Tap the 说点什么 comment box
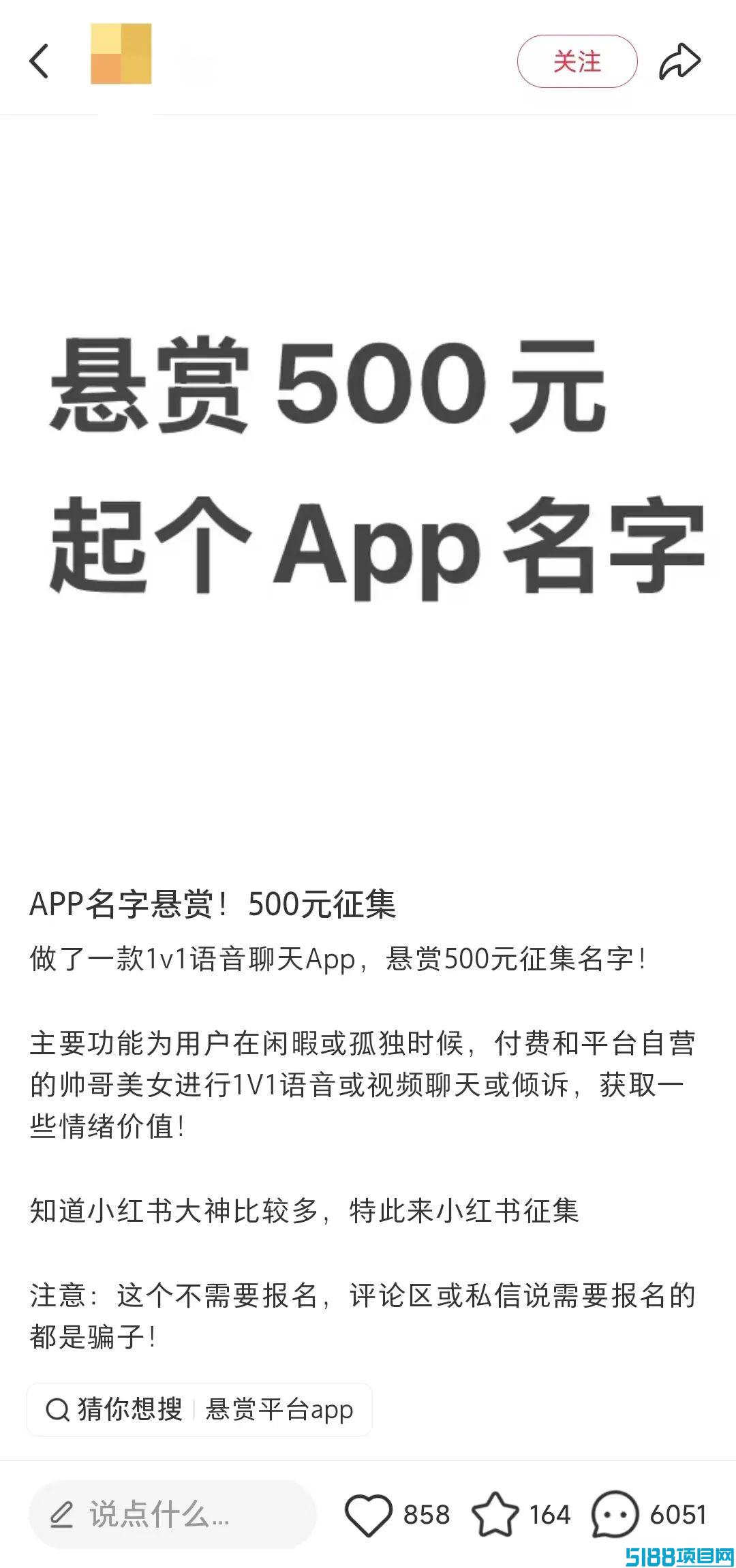The height and width of the screenshot is (1568, 736). (x=172, y=1515)
